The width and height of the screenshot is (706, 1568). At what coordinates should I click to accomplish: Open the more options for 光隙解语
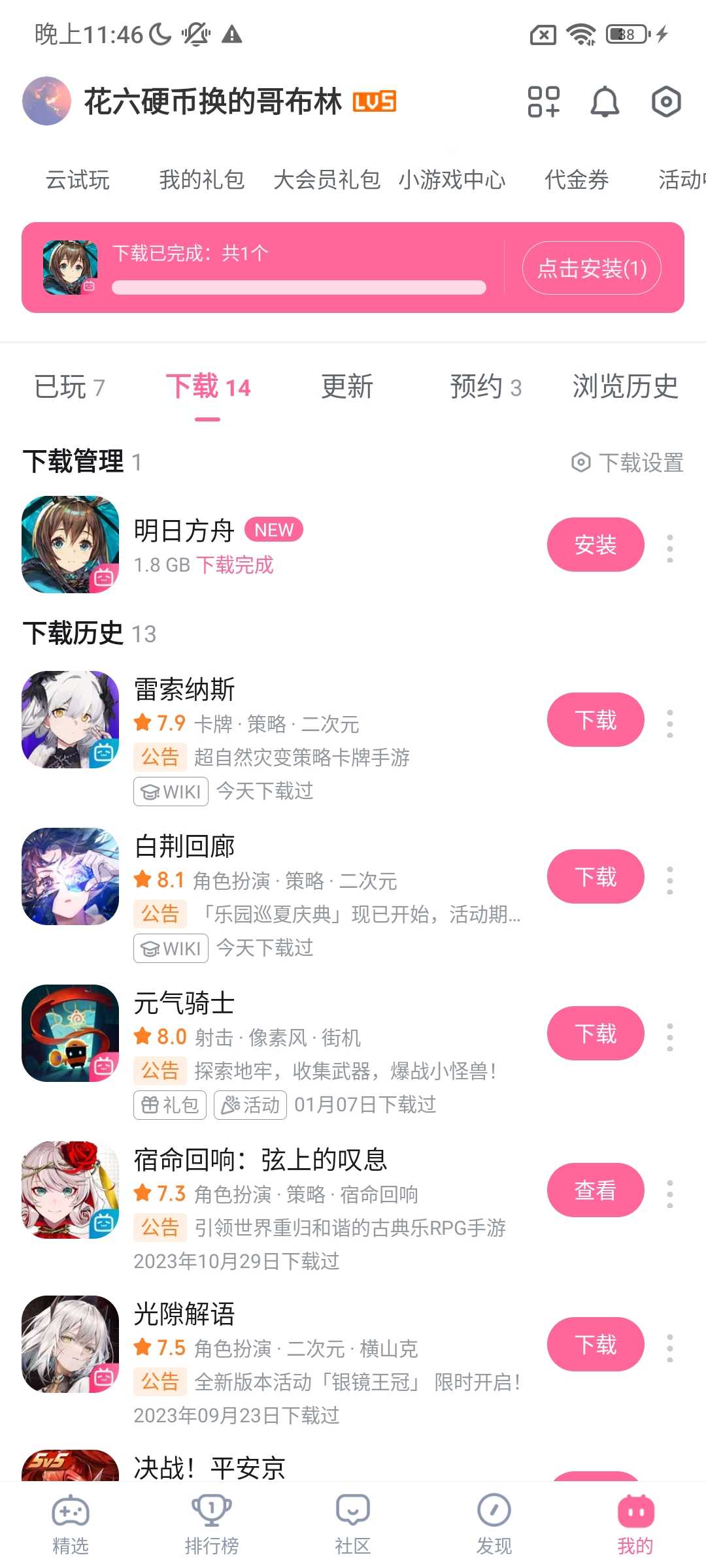click(x=669, y=1348)
